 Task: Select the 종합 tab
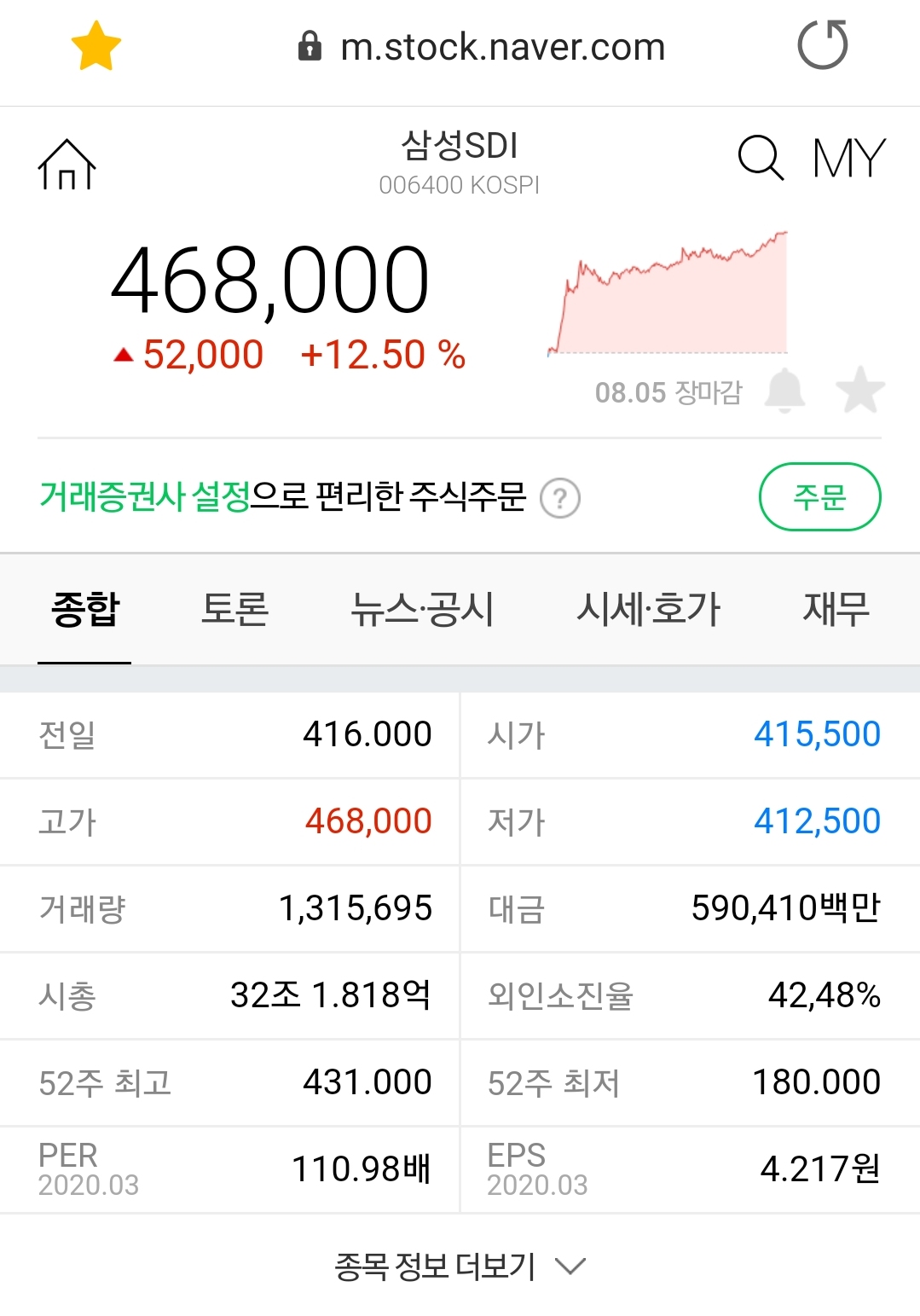click(85, 610)
